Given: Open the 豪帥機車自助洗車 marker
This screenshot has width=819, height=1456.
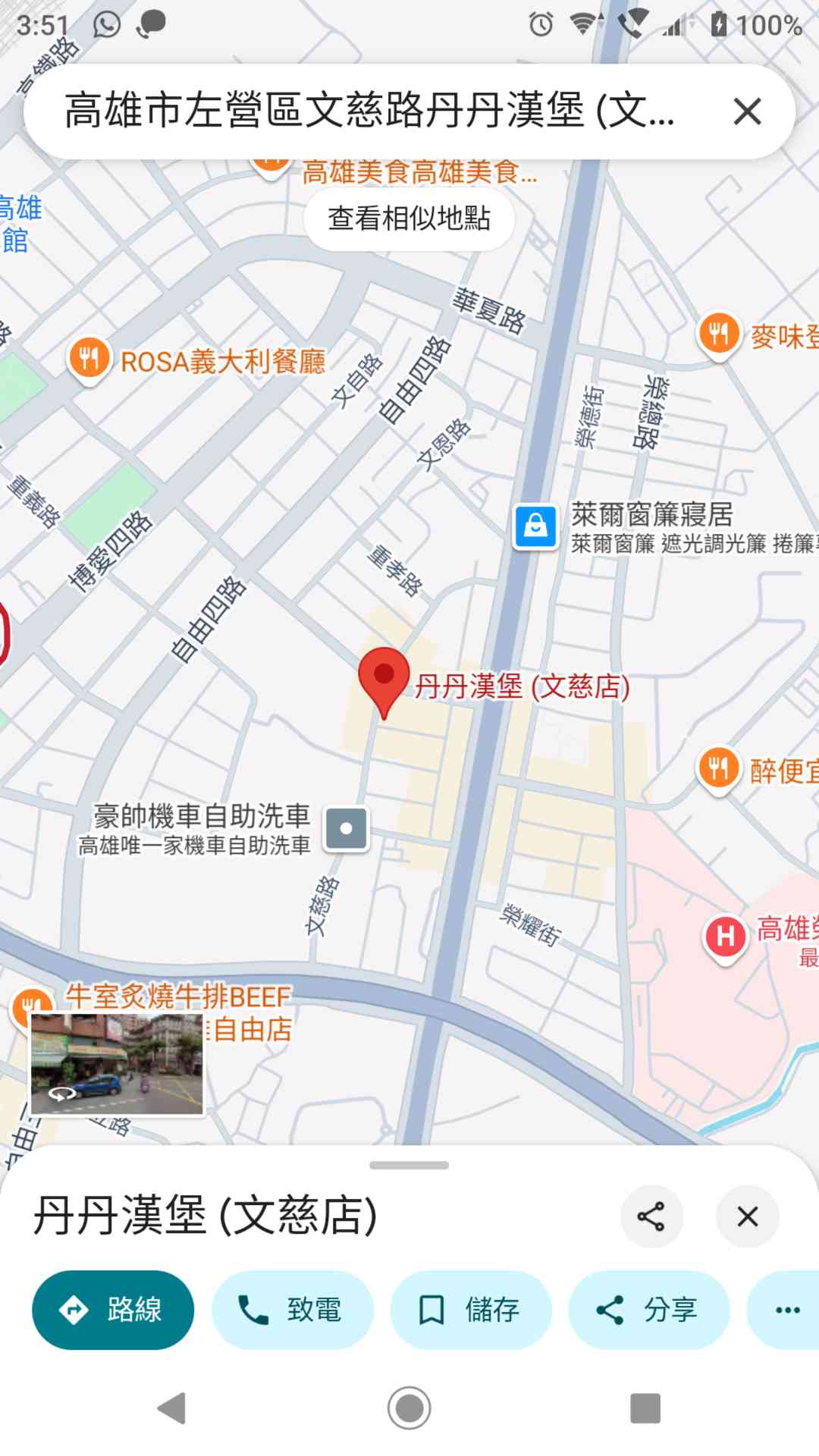Looking at the screenshot, I should pos(347,828).
